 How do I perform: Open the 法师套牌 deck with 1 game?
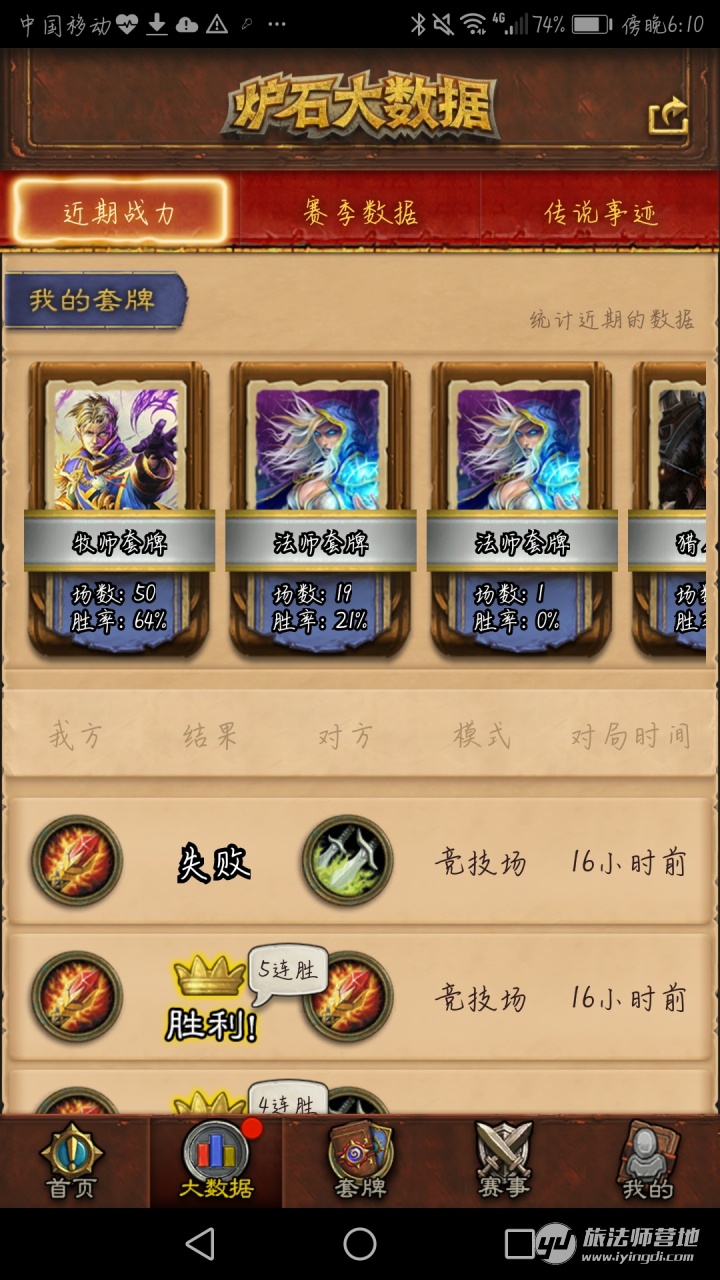pos(522,508)
